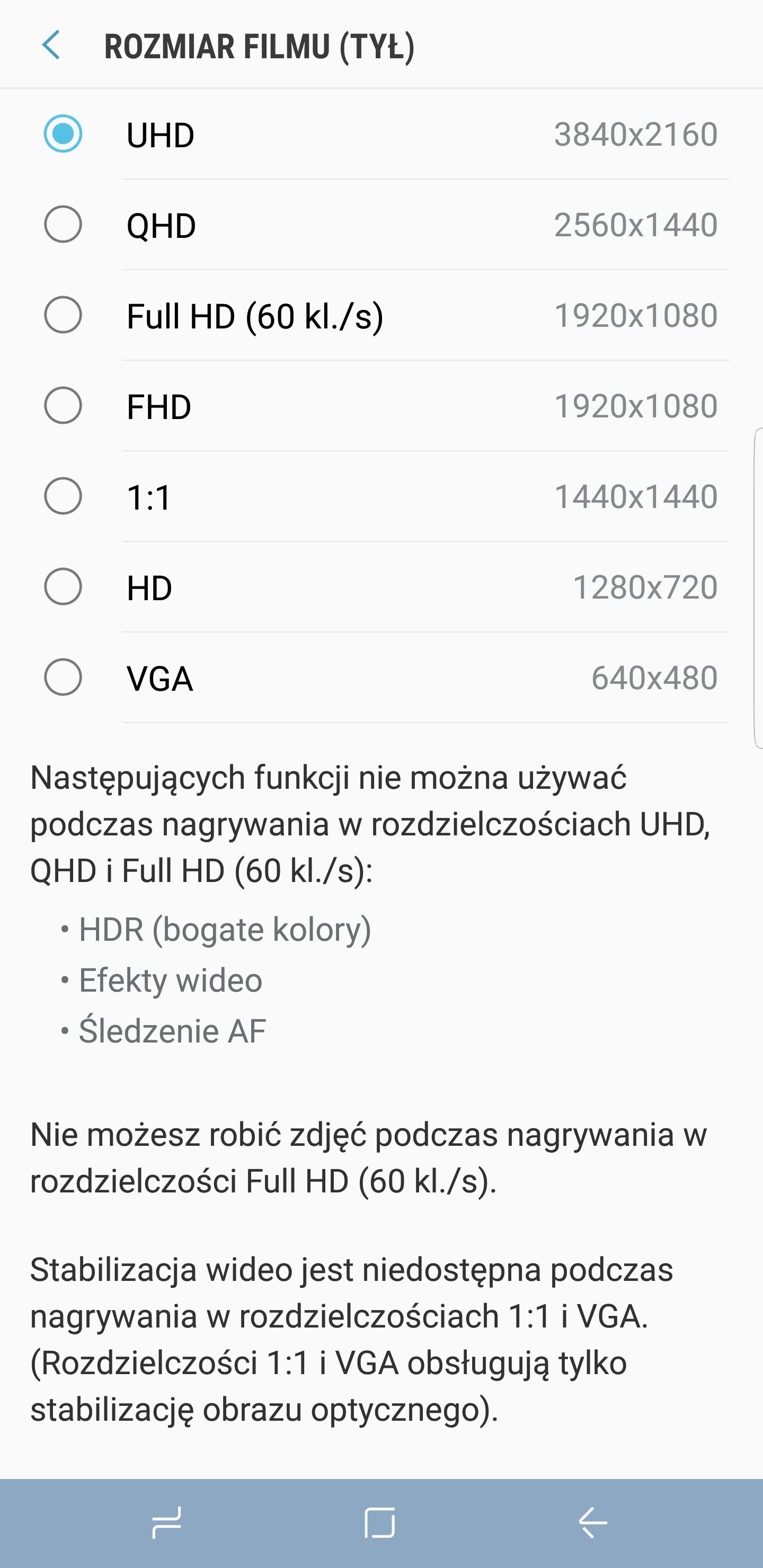Select 1:1 1440x1440 video size

click(381, 496)
